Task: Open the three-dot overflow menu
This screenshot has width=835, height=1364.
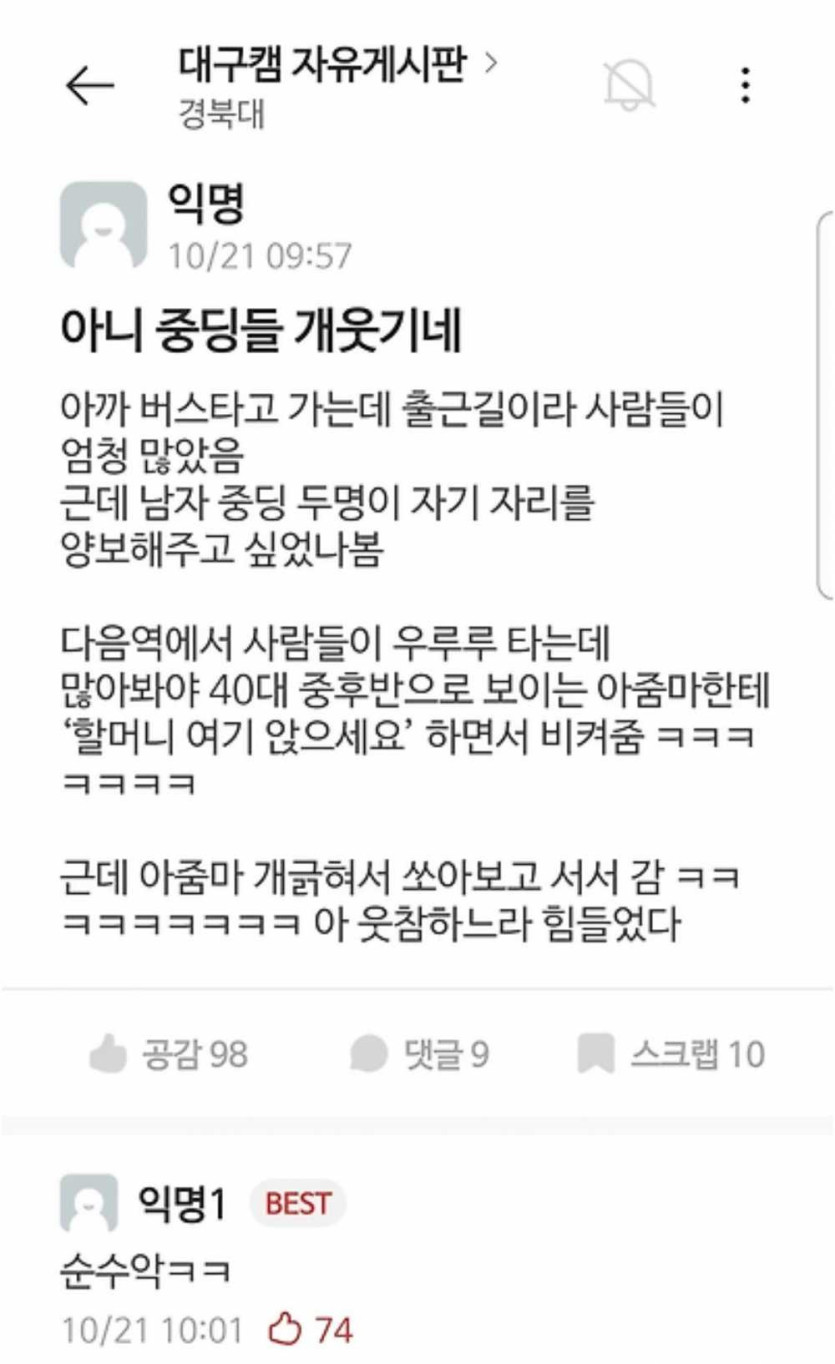Action: [745, 86]
